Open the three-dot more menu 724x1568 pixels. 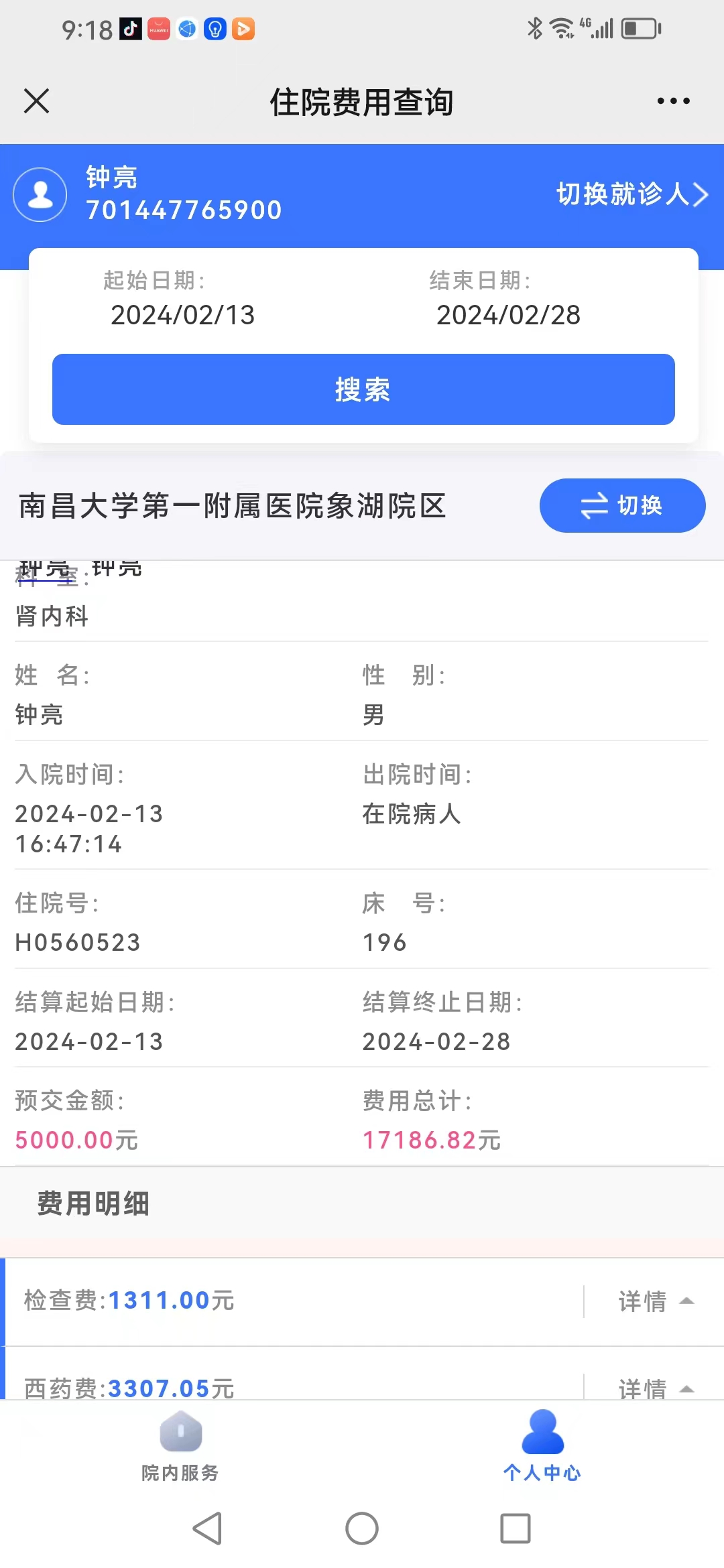click(x=673, y=101)
